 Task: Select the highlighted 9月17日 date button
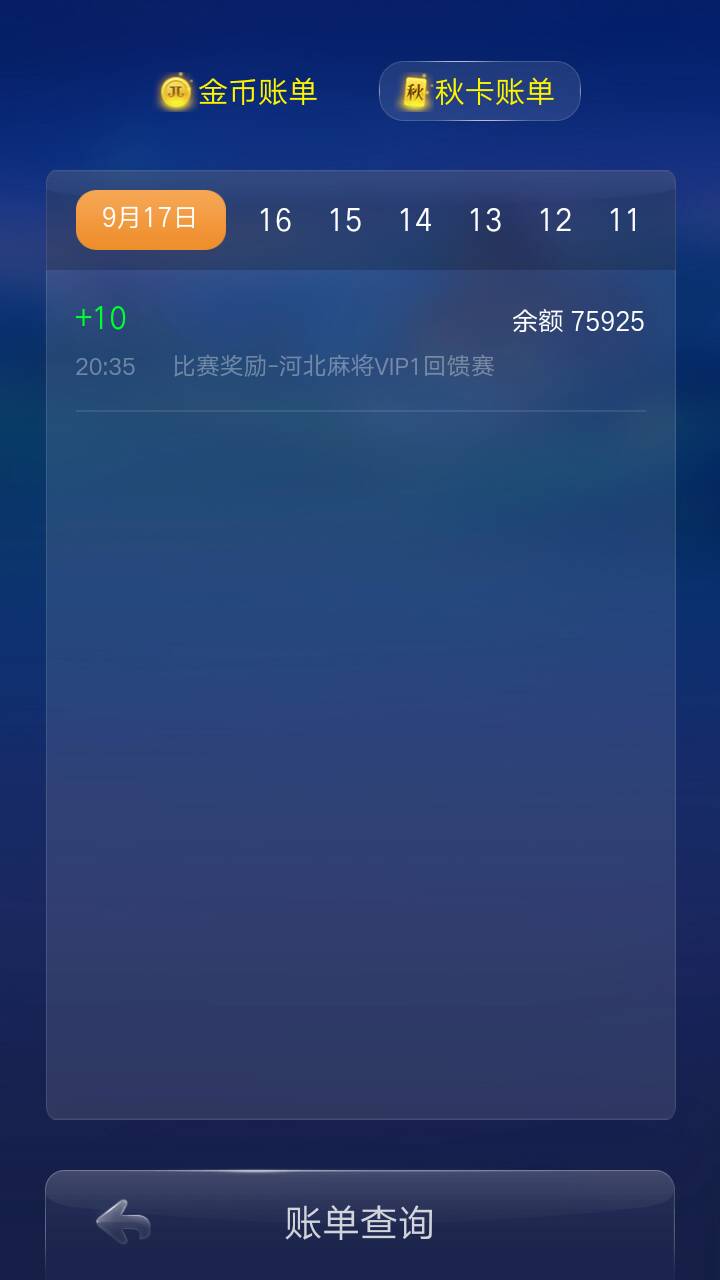[x=150, y=219]
